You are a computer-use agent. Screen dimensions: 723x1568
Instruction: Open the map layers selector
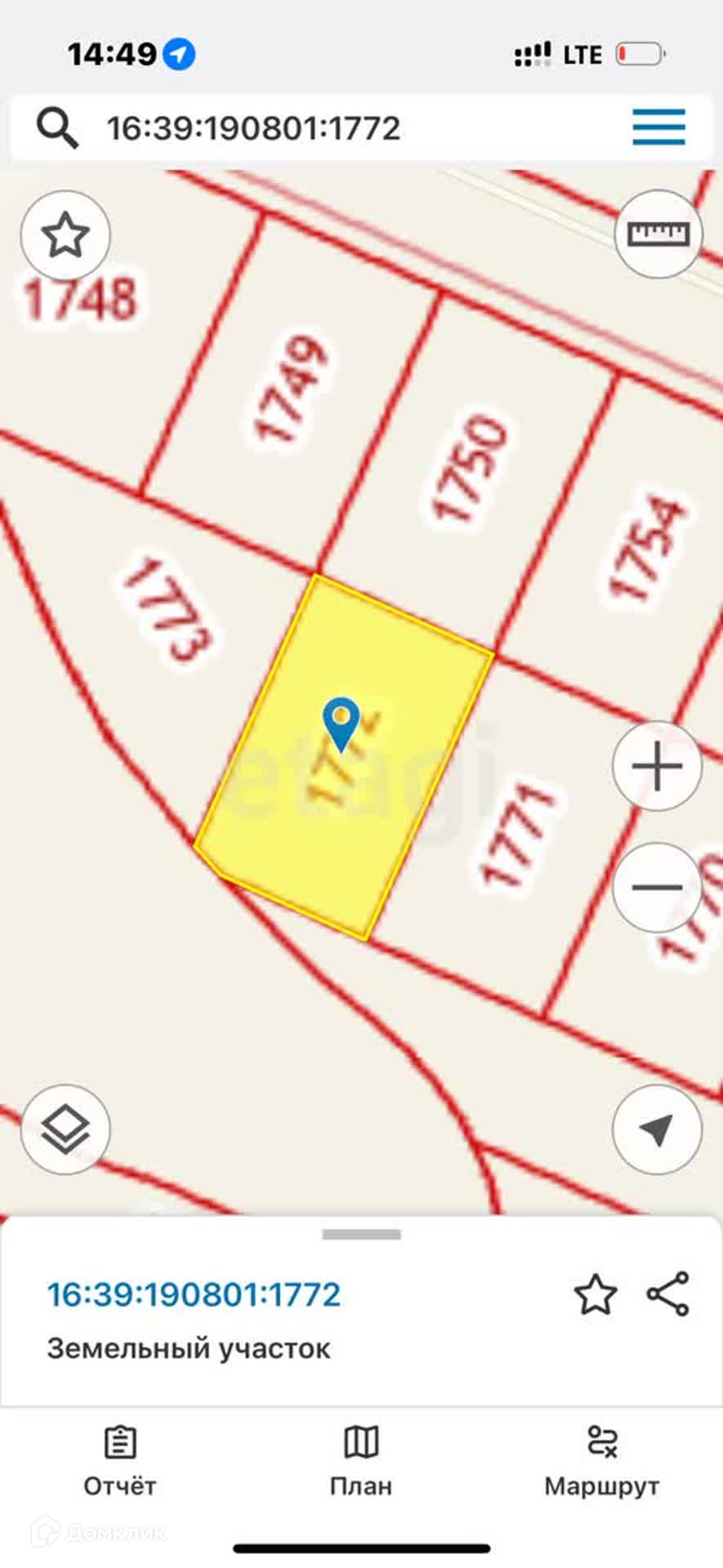[x=65, y=1129]
